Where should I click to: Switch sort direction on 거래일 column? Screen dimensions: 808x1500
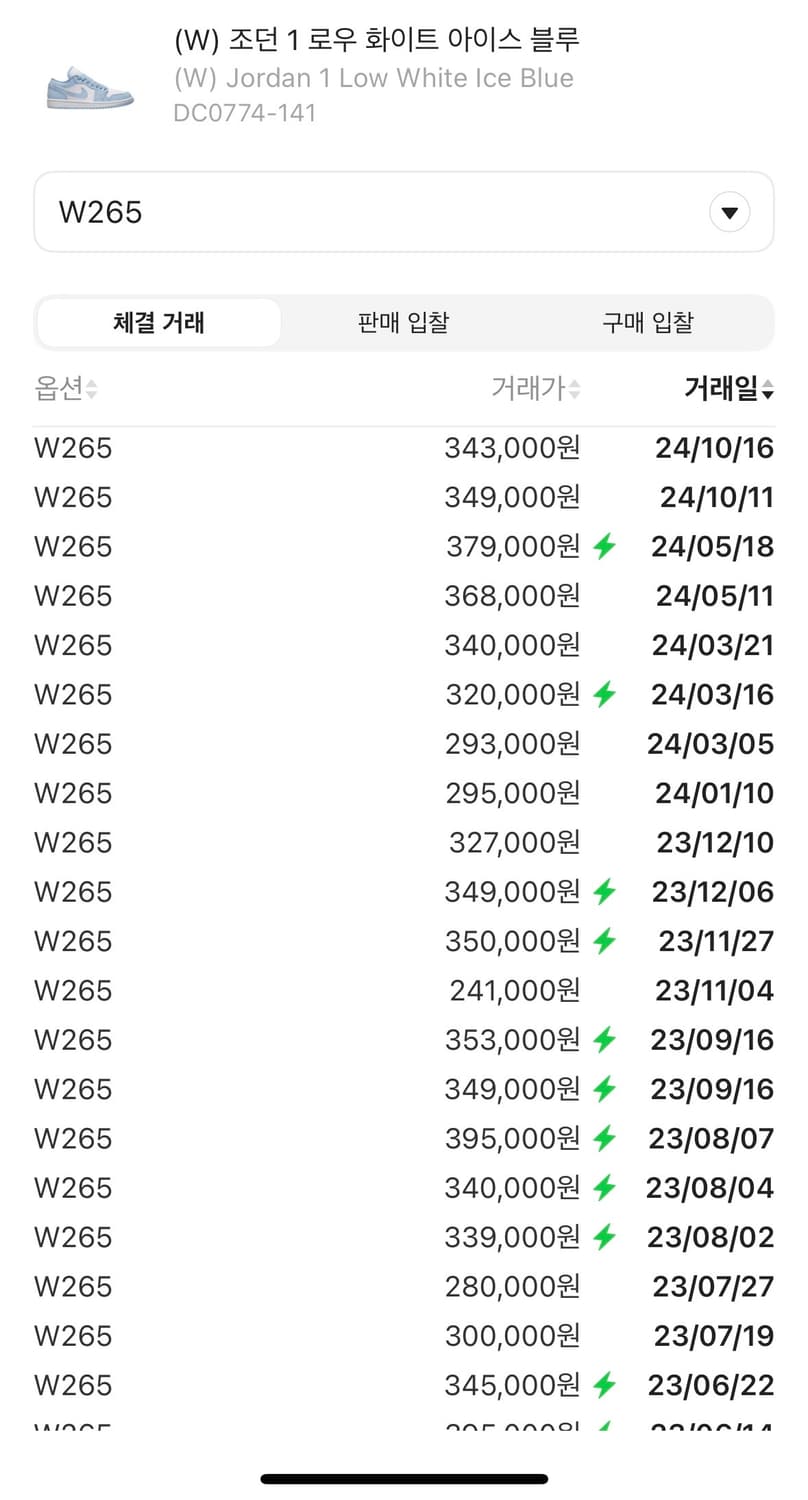pos(729,389)
